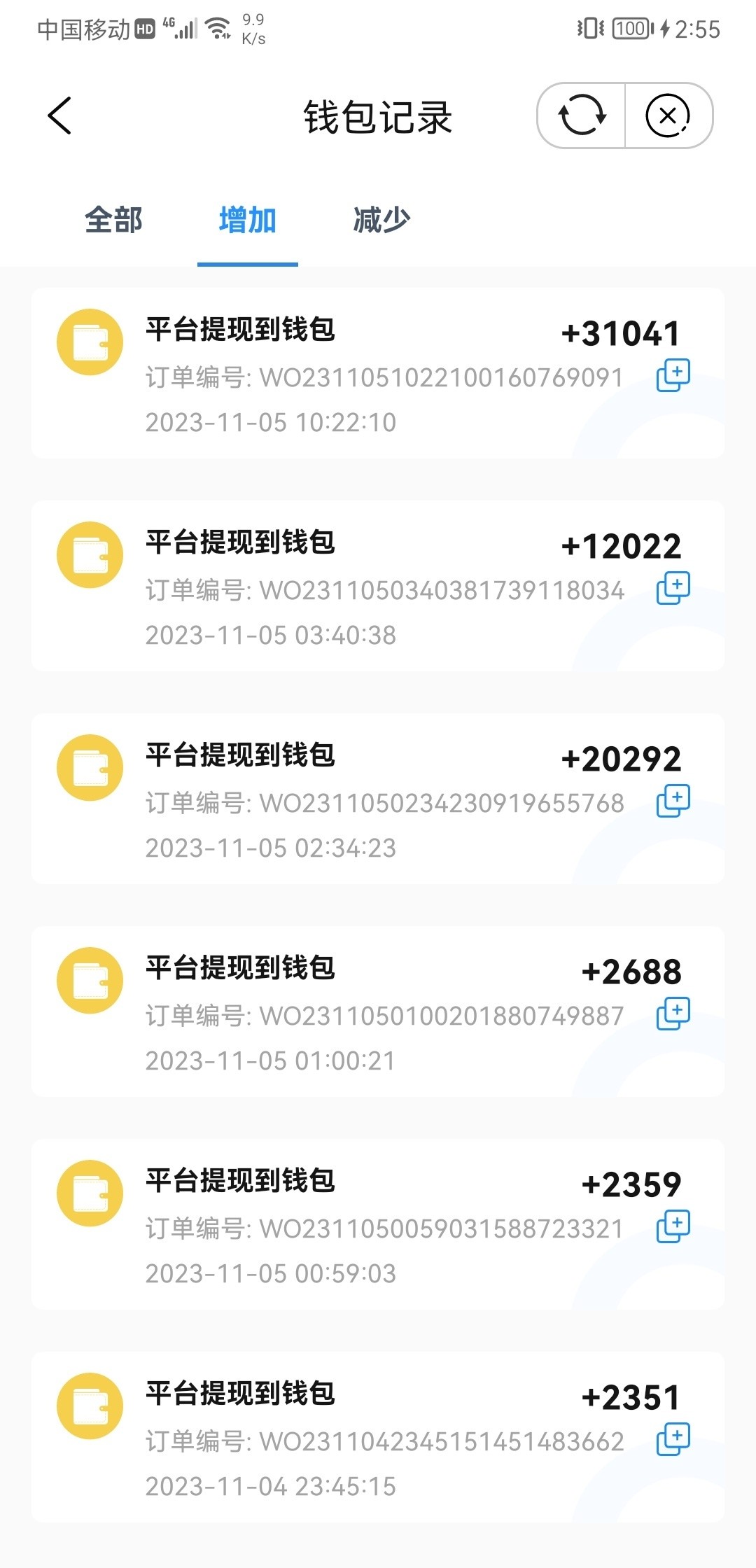Viewport: 756px width, 1568px height.
Task: Select the 增加 tab
Action: (248, 220)
